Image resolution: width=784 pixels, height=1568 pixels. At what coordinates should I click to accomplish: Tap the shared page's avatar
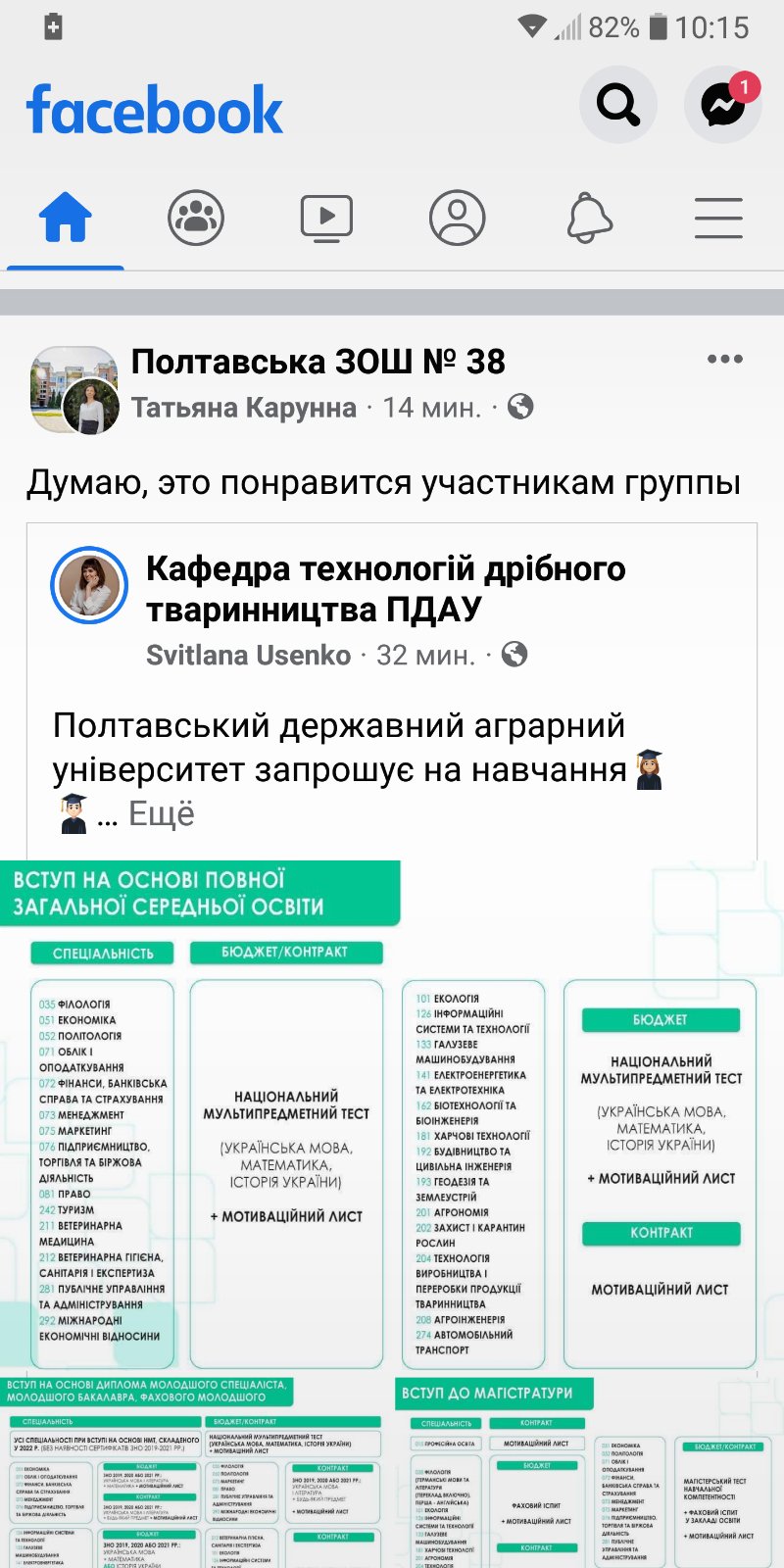89,586
